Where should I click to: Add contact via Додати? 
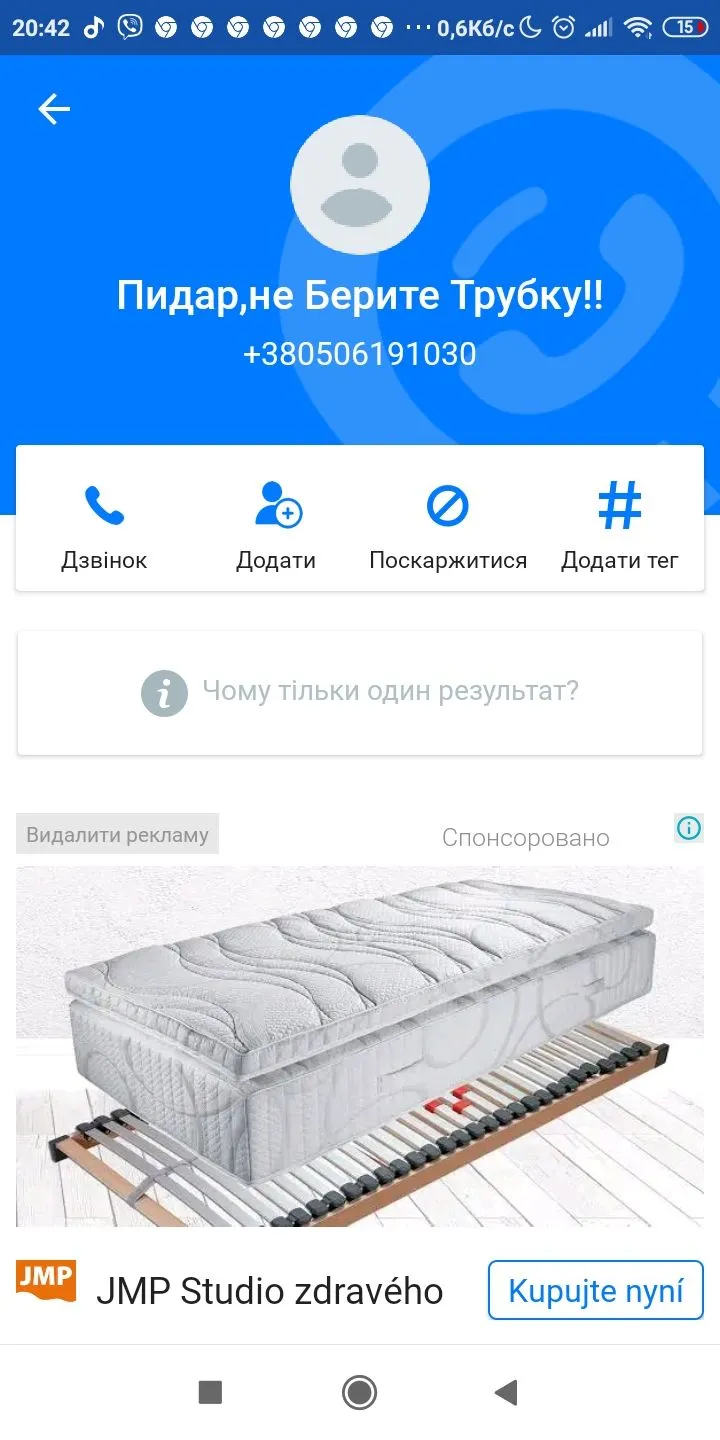(x=276, y=525)
